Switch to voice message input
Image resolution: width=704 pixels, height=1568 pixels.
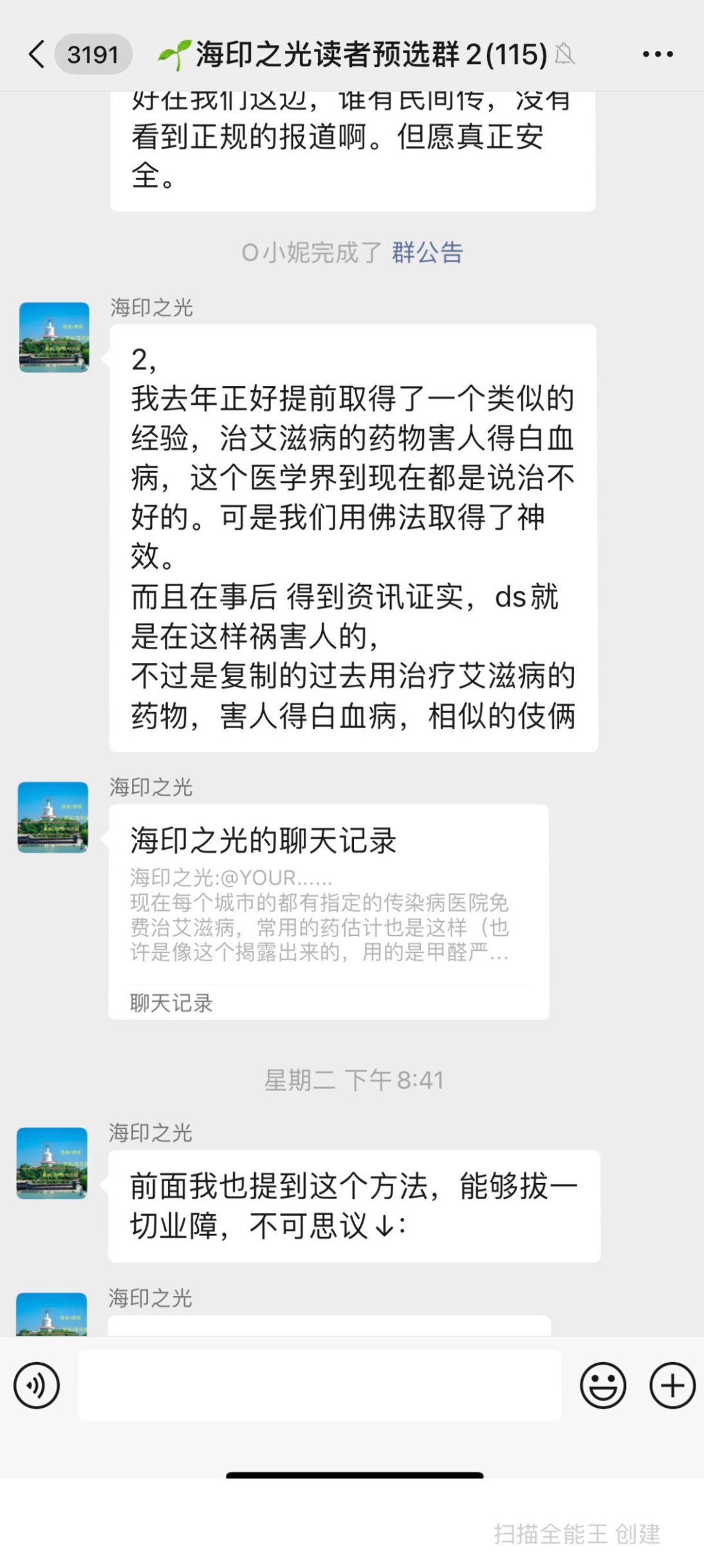pyautogui.click(x=37, y=1385)
